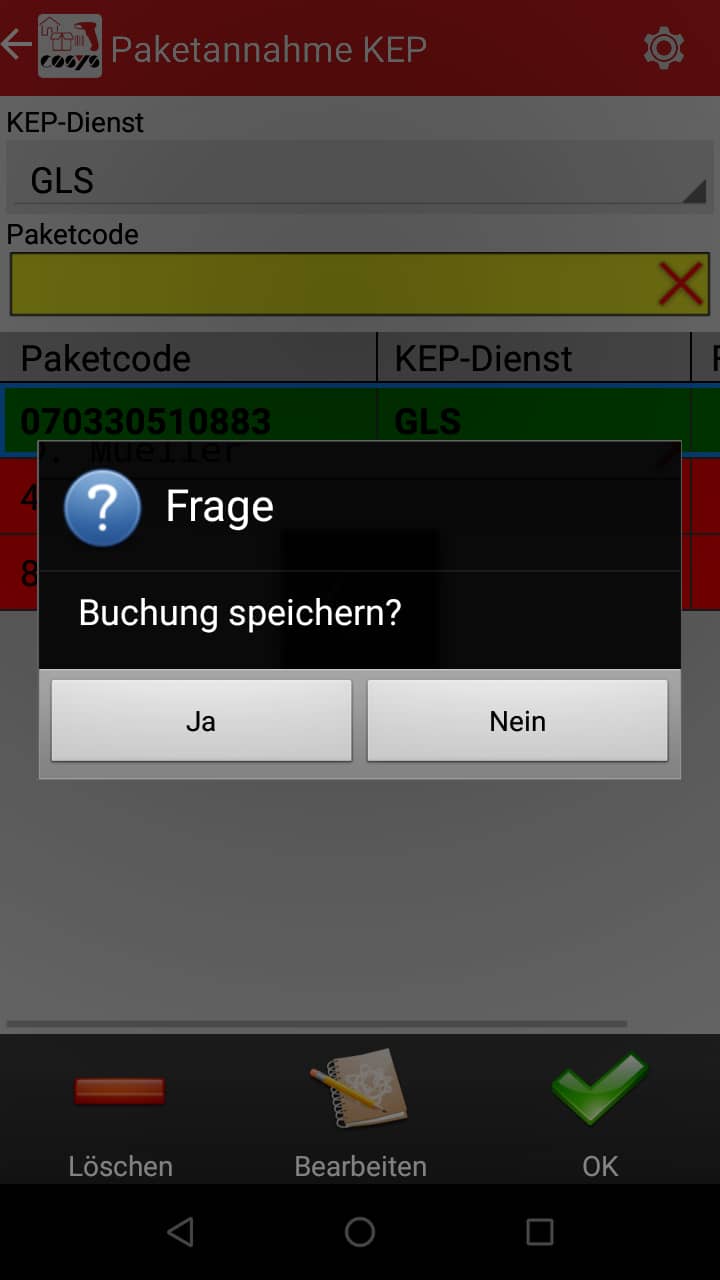Expand the service list to change GLS

click(x=360, y=180)
